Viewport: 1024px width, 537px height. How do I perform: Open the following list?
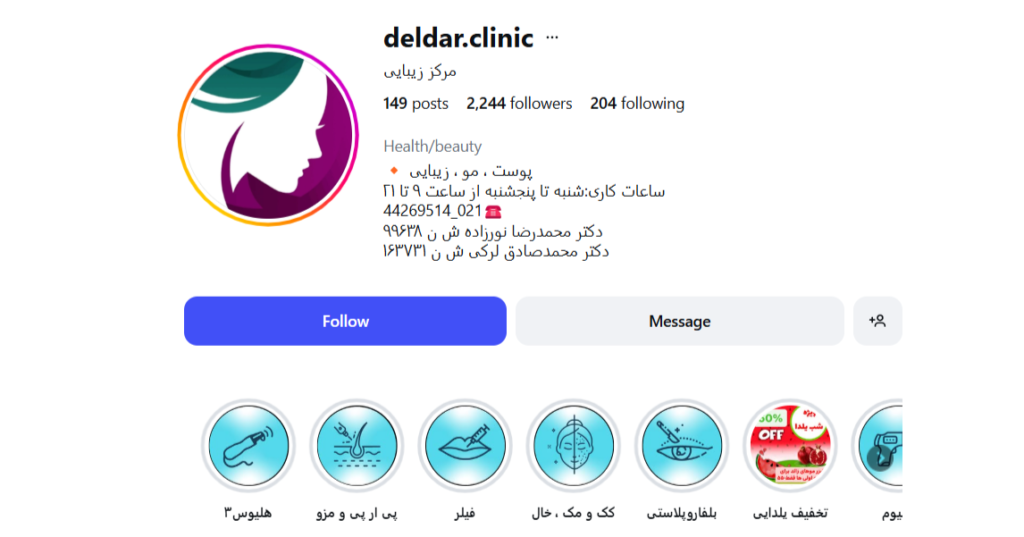(637, 103)
